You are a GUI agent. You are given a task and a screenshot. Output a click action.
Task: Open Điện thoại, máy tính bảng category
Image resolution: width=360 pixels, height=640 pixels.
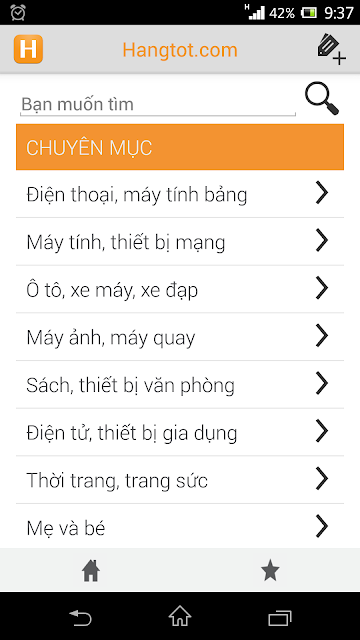pyautogui.click(x=180, y=194)
